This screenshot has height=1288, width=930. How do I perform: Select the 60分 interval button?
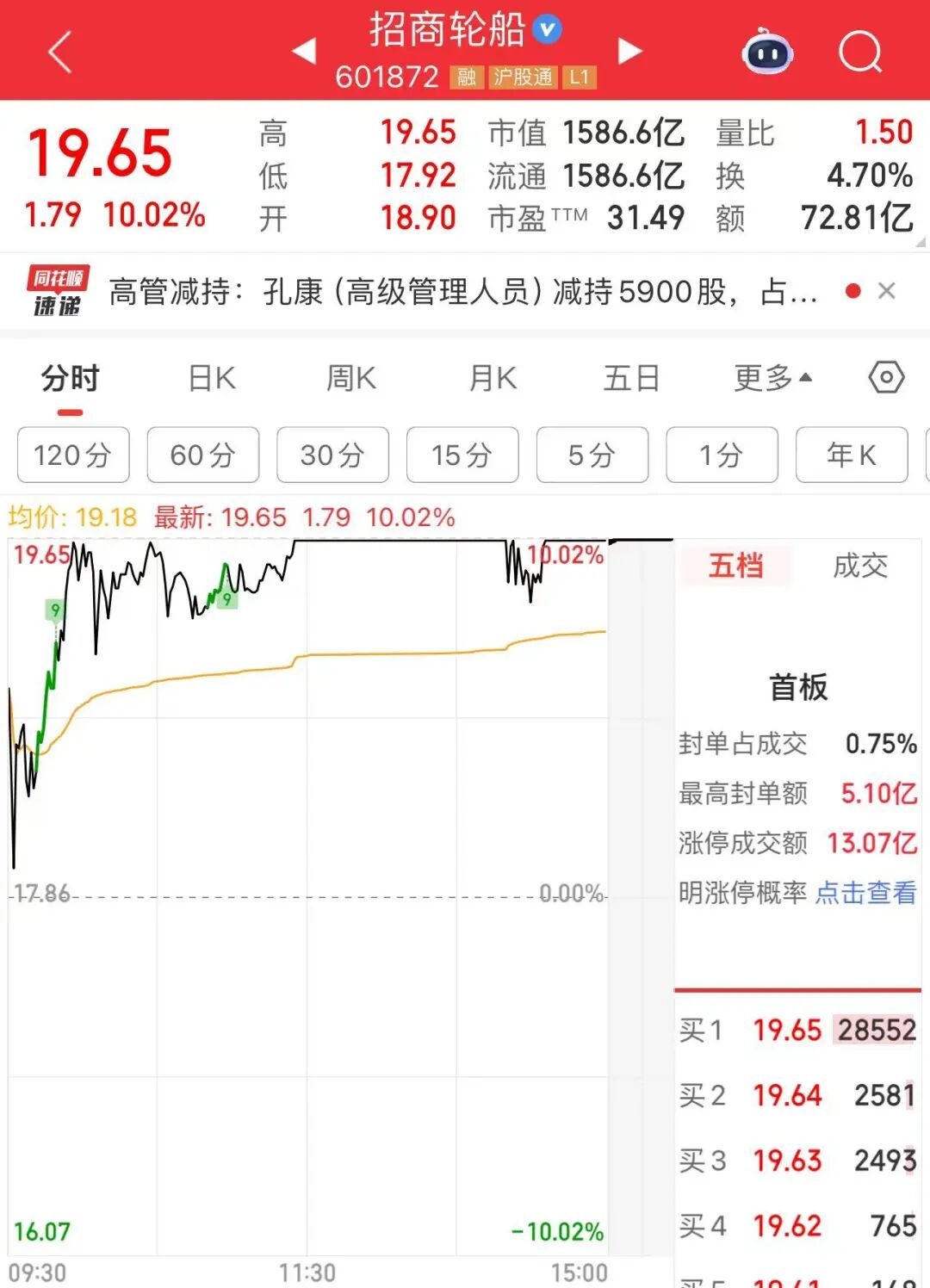(x=202, y=455)
